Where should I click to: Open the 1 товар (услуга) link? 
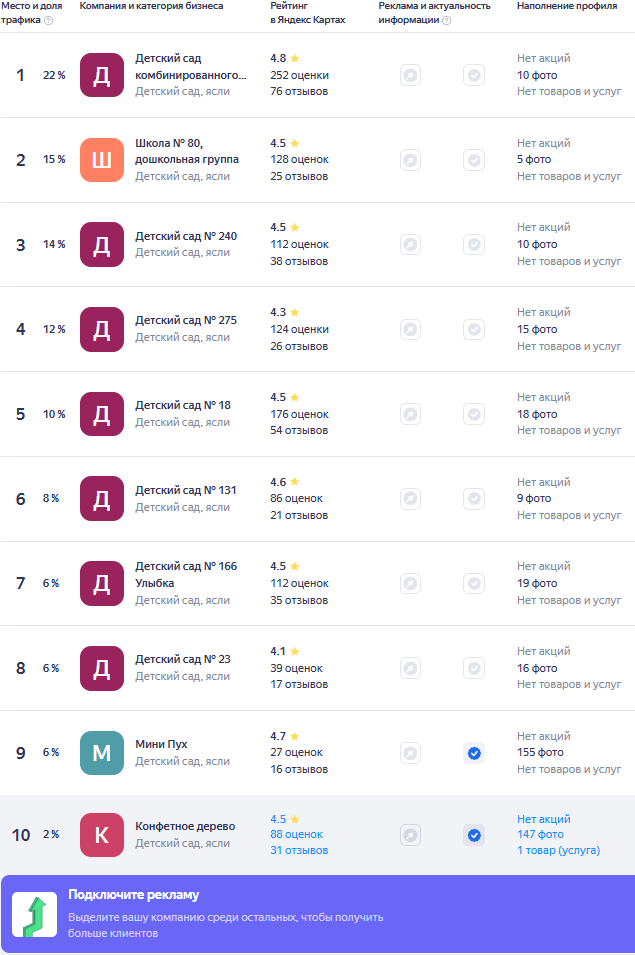pyautogui.click(x=558, y=850)
